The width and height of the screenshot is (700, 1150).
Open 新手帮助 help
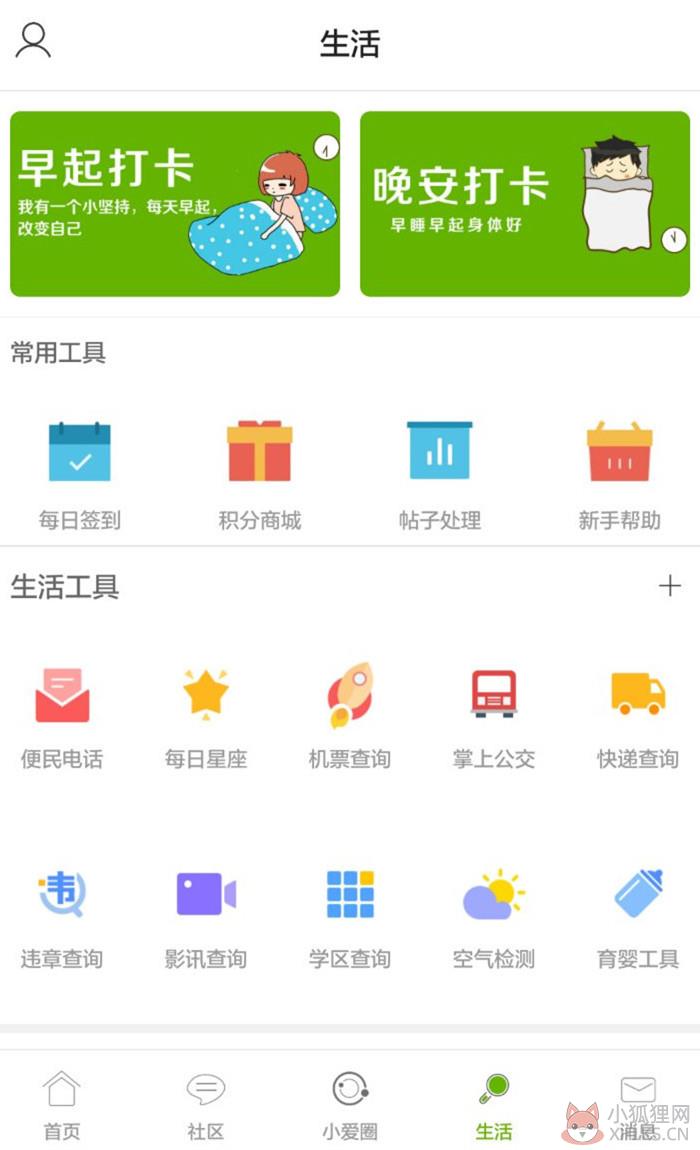pyautogui.click(x=619, y=475)
